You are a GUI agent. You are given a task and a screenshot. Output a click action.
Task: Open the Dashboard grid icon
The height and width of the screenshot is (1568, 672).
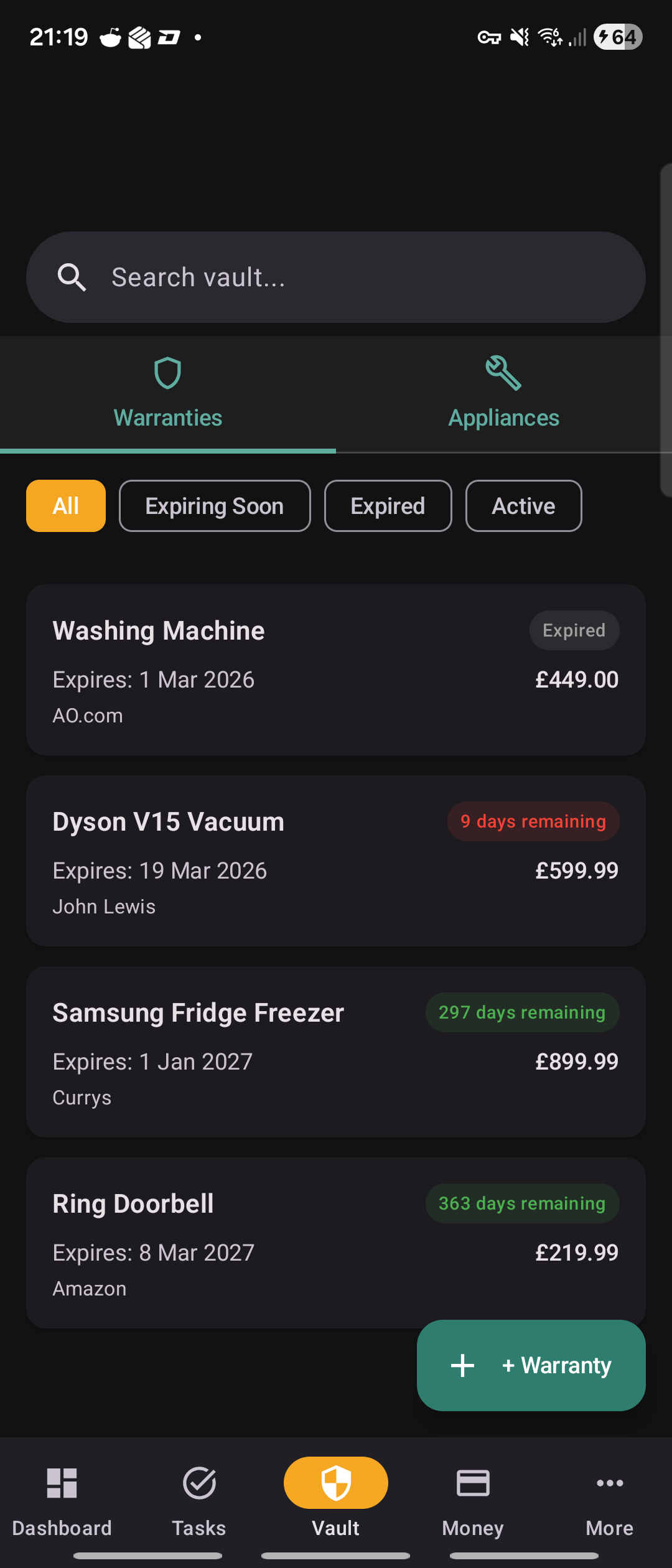point(62,1483)
